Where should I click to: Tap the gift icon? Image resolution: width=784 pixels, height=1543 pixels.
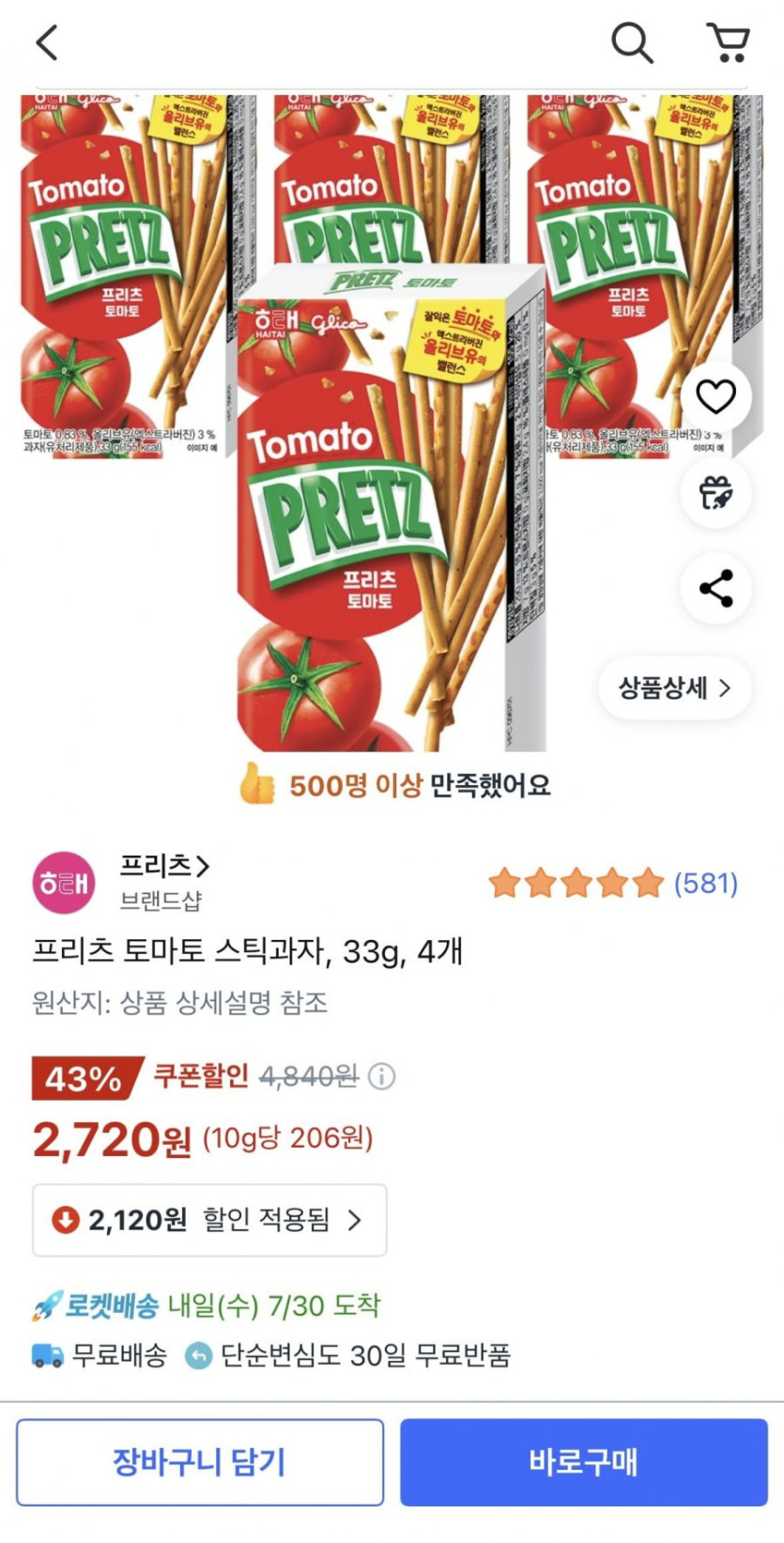pyautogui.click(x=715, y=493)
